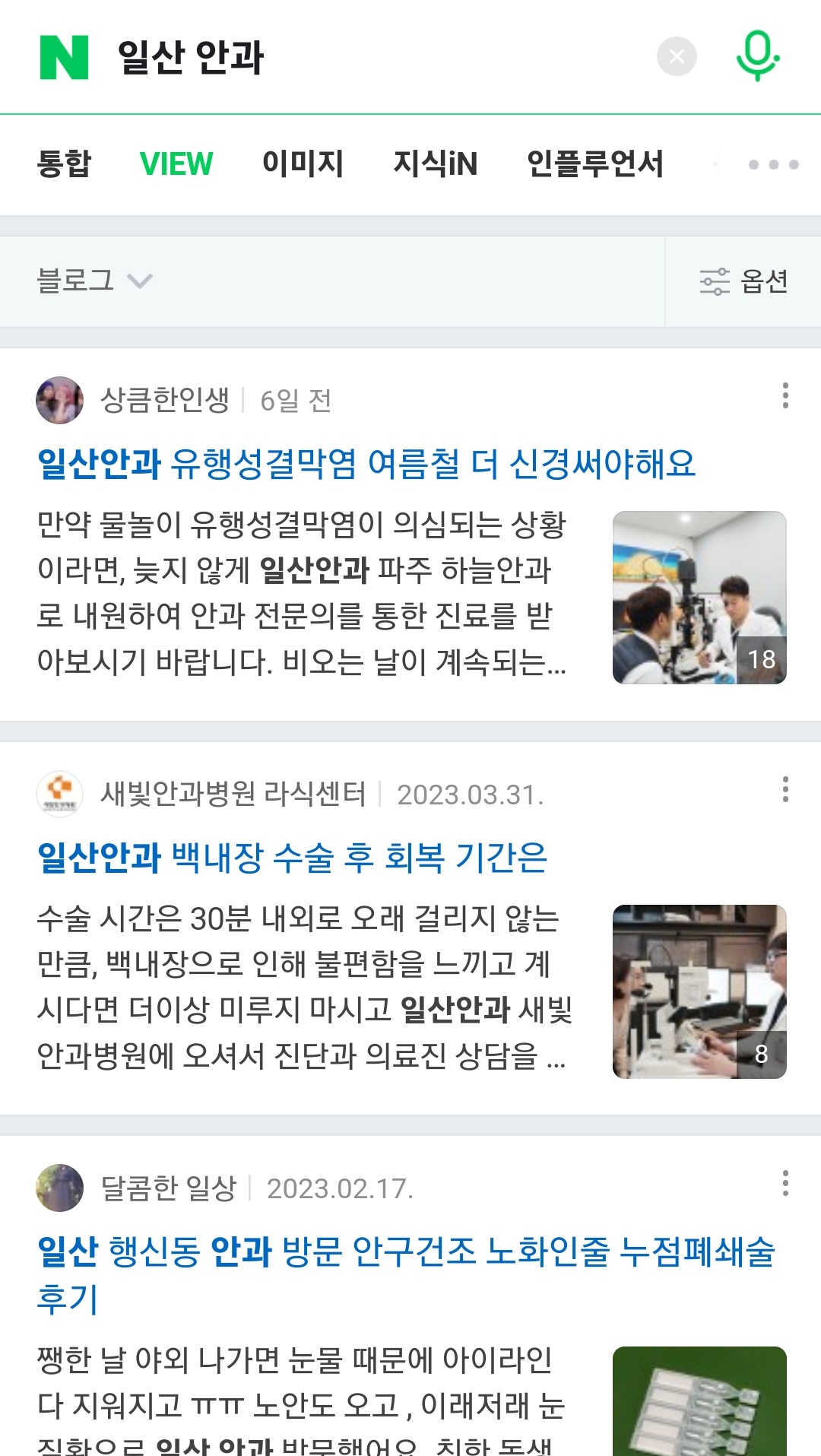Show more search tabs via the three dots
Screen dimensions: 821x1456
[773, 164]
